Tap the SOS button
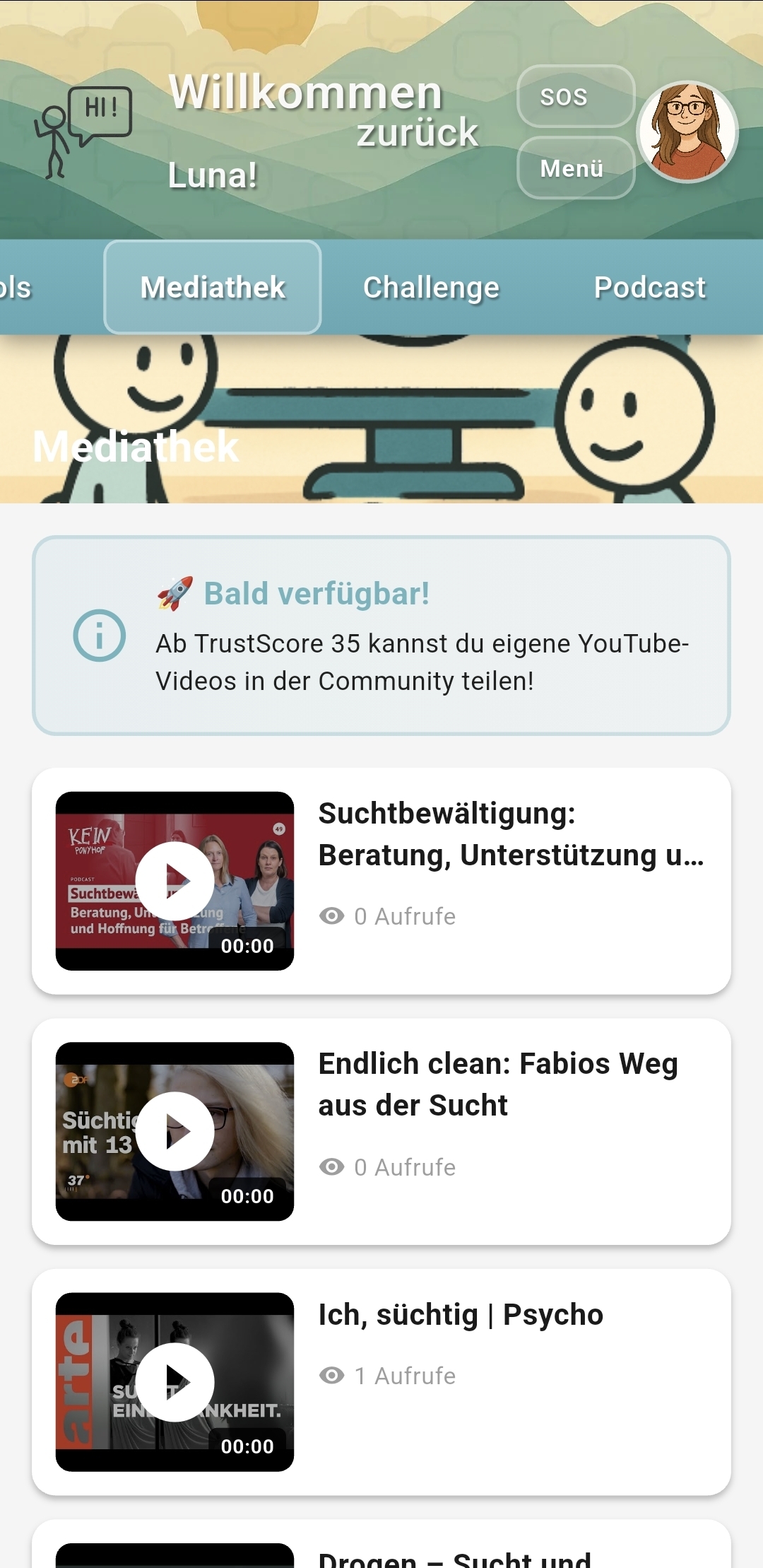The height and width of the screenshot is (1568, 763). coord(575,97)
